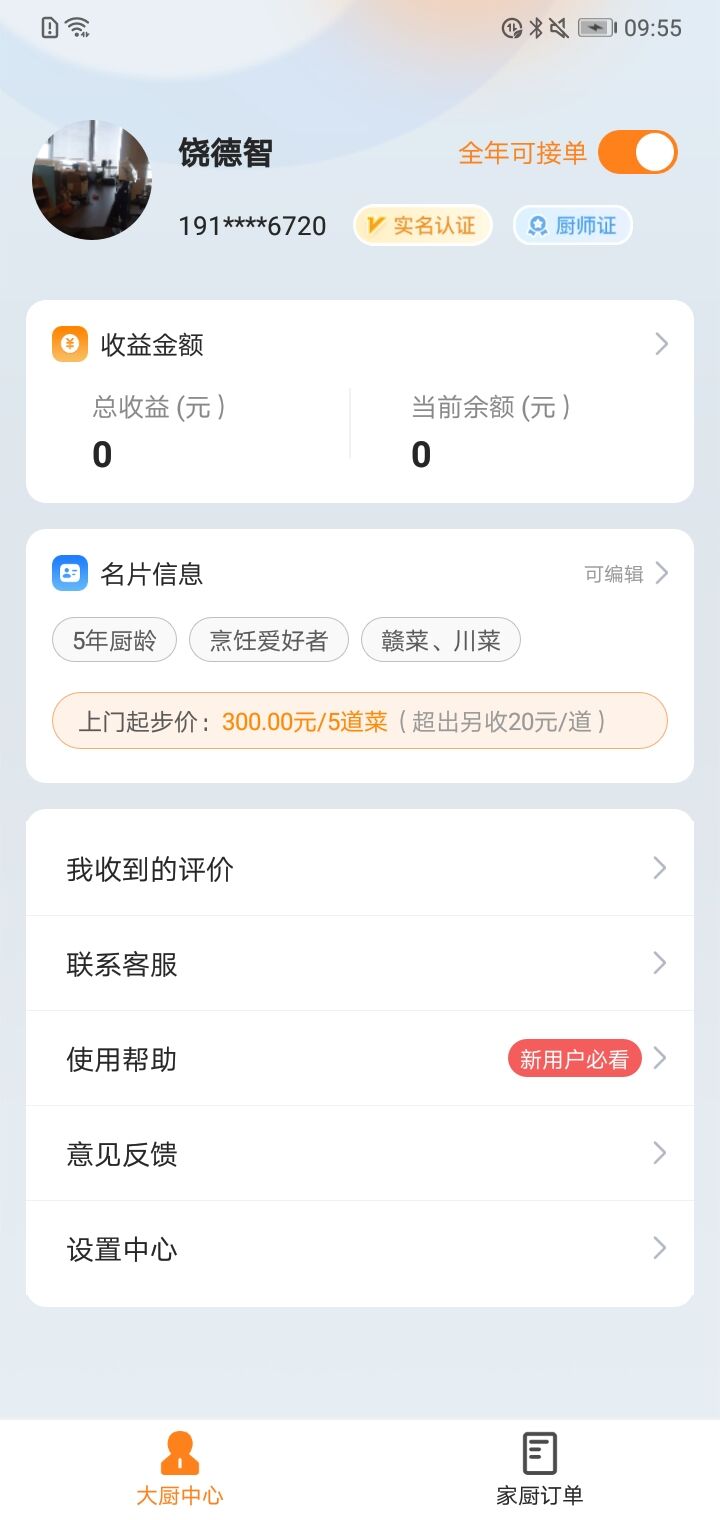
Task: Open 使用帮助 help guide
Action: [x=360, y=1058]
